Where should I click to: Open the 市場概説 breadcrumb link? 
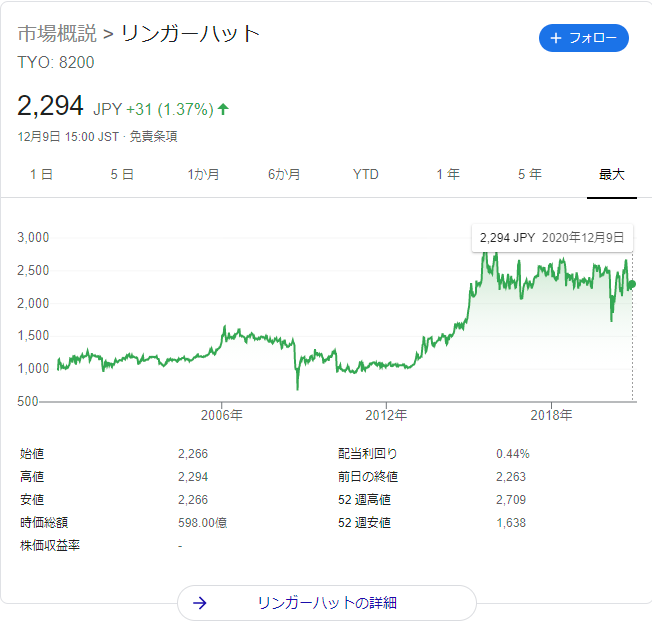(57, 33)
